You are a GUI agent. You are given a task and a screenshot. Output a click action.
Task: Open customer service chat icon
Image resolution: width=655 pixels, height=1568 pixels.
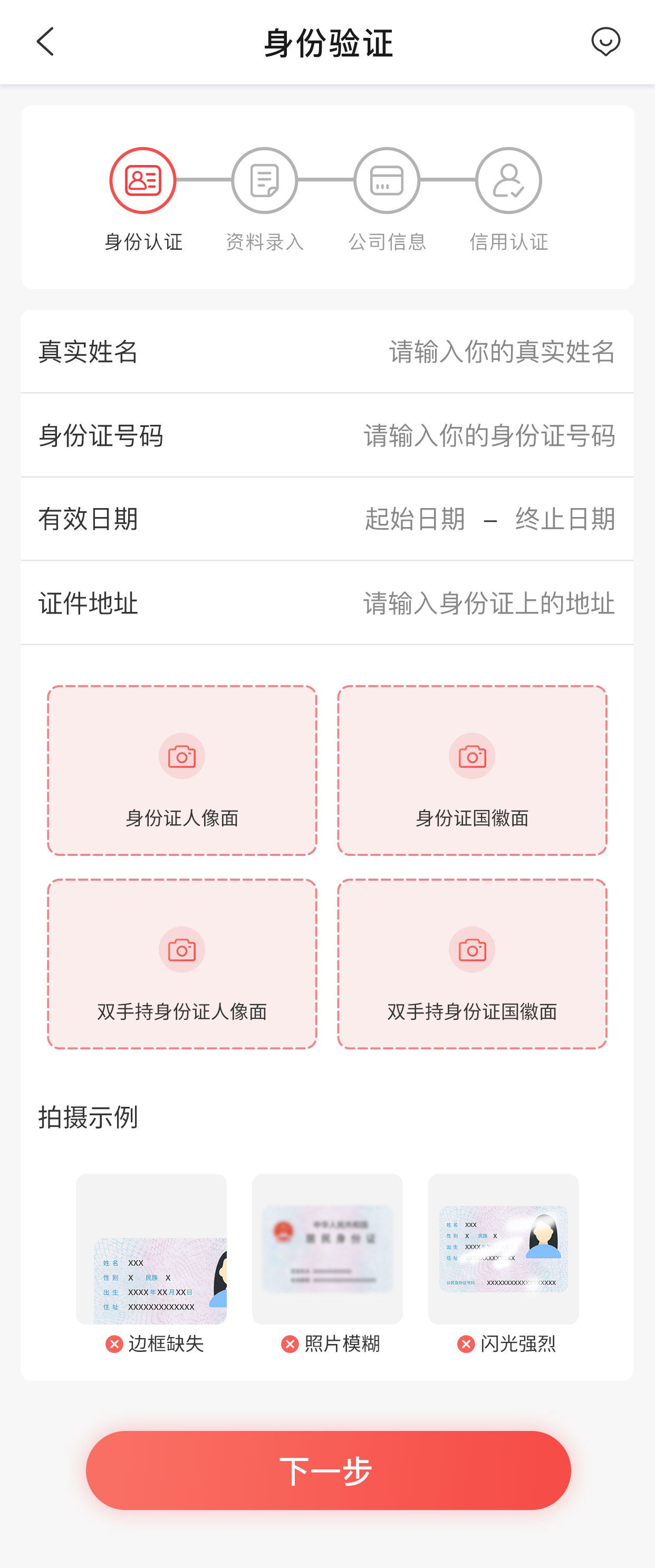point(605,42)
